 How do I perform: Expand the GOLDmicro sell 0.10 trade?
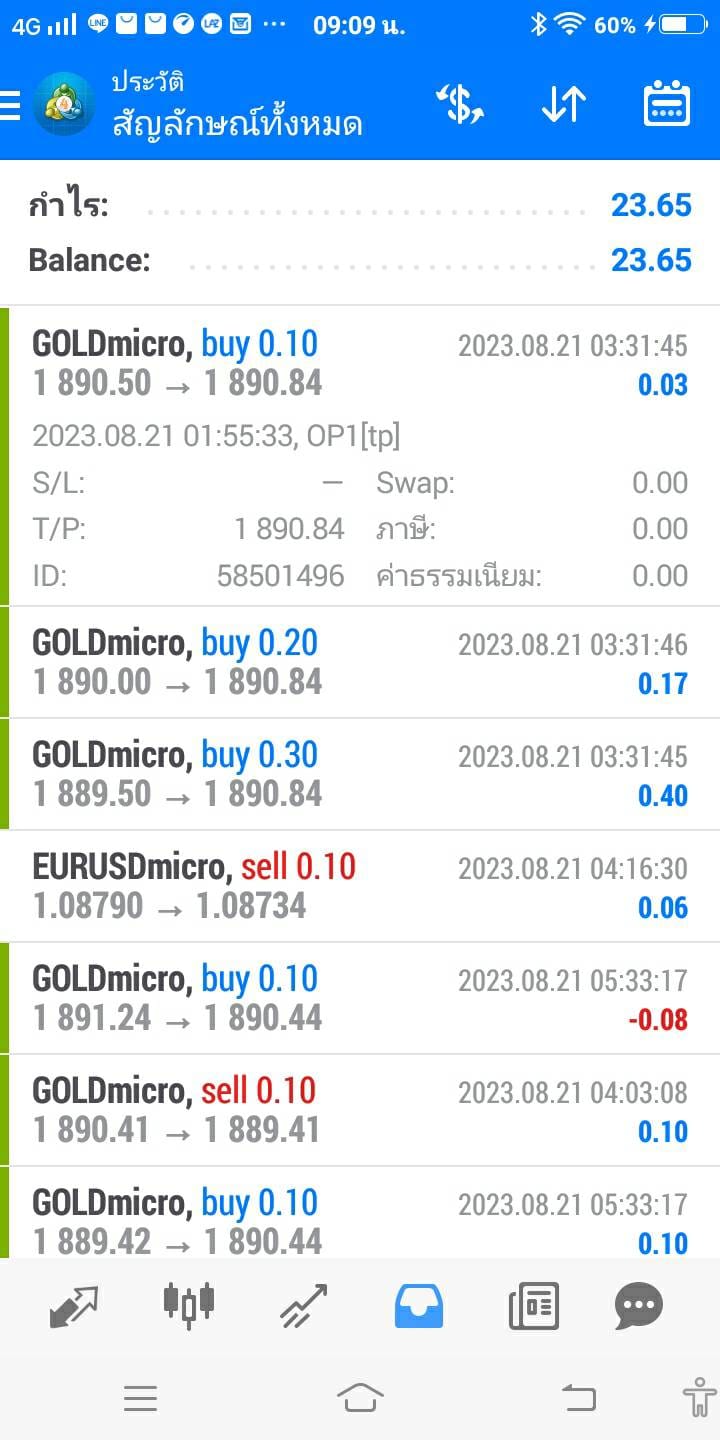(360, 1110)
